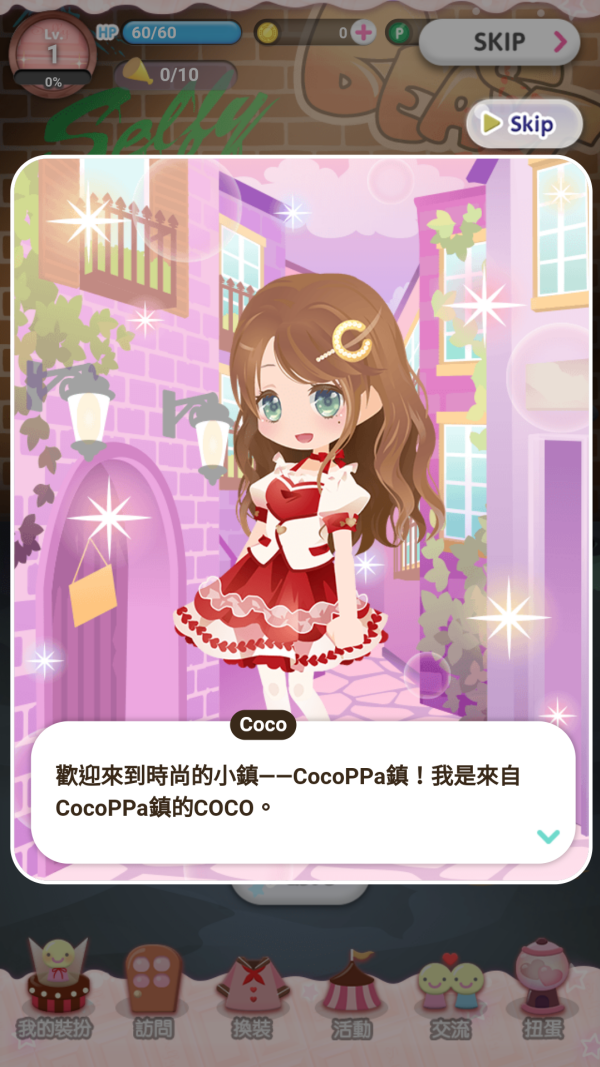600x1067 pixels.
Task: Add coins with the pink plus icon
Action: tap(364, 33)
